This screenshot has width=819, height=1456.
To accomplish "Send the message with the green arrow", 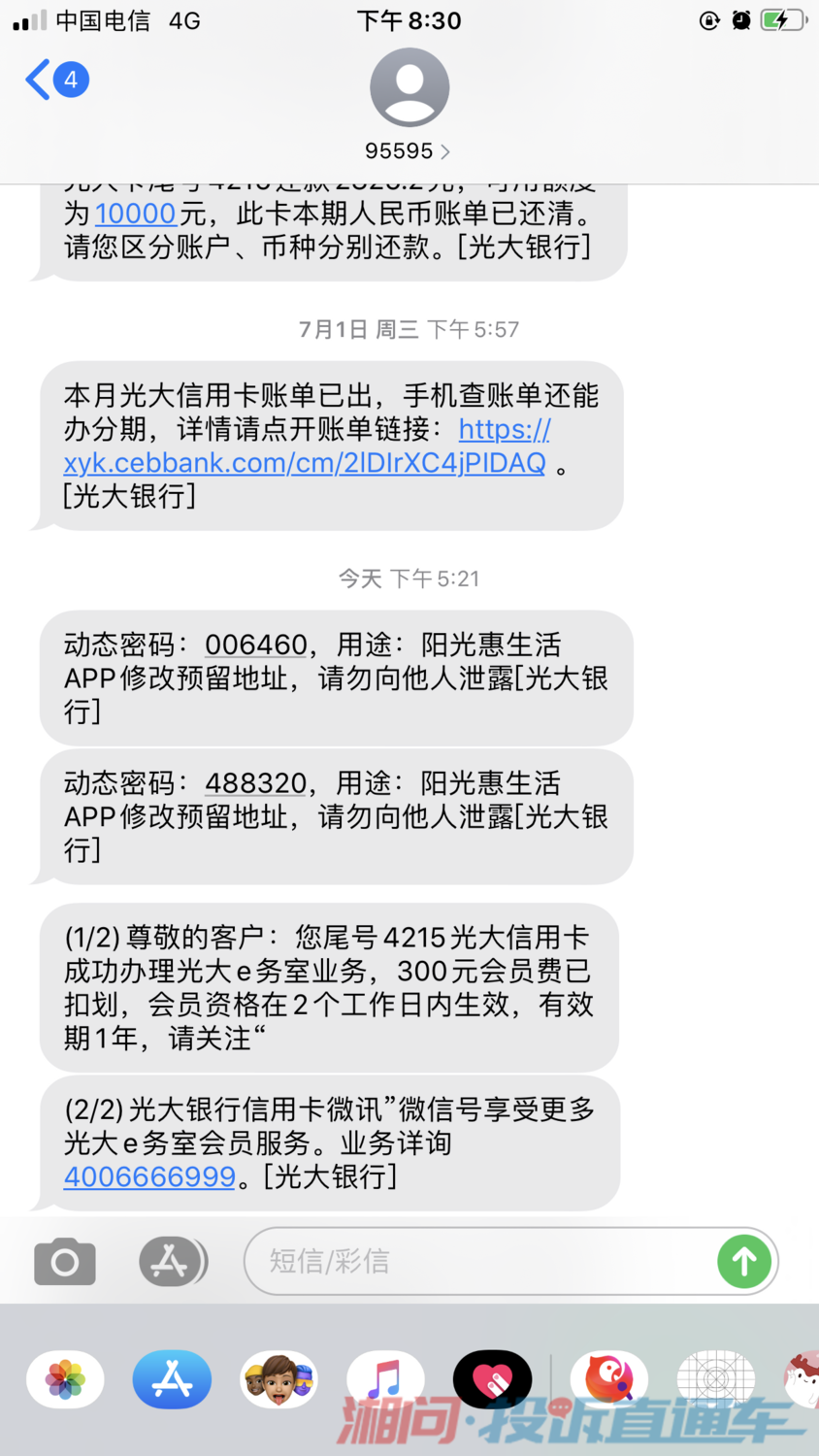I will click(x=744, y=1261).
